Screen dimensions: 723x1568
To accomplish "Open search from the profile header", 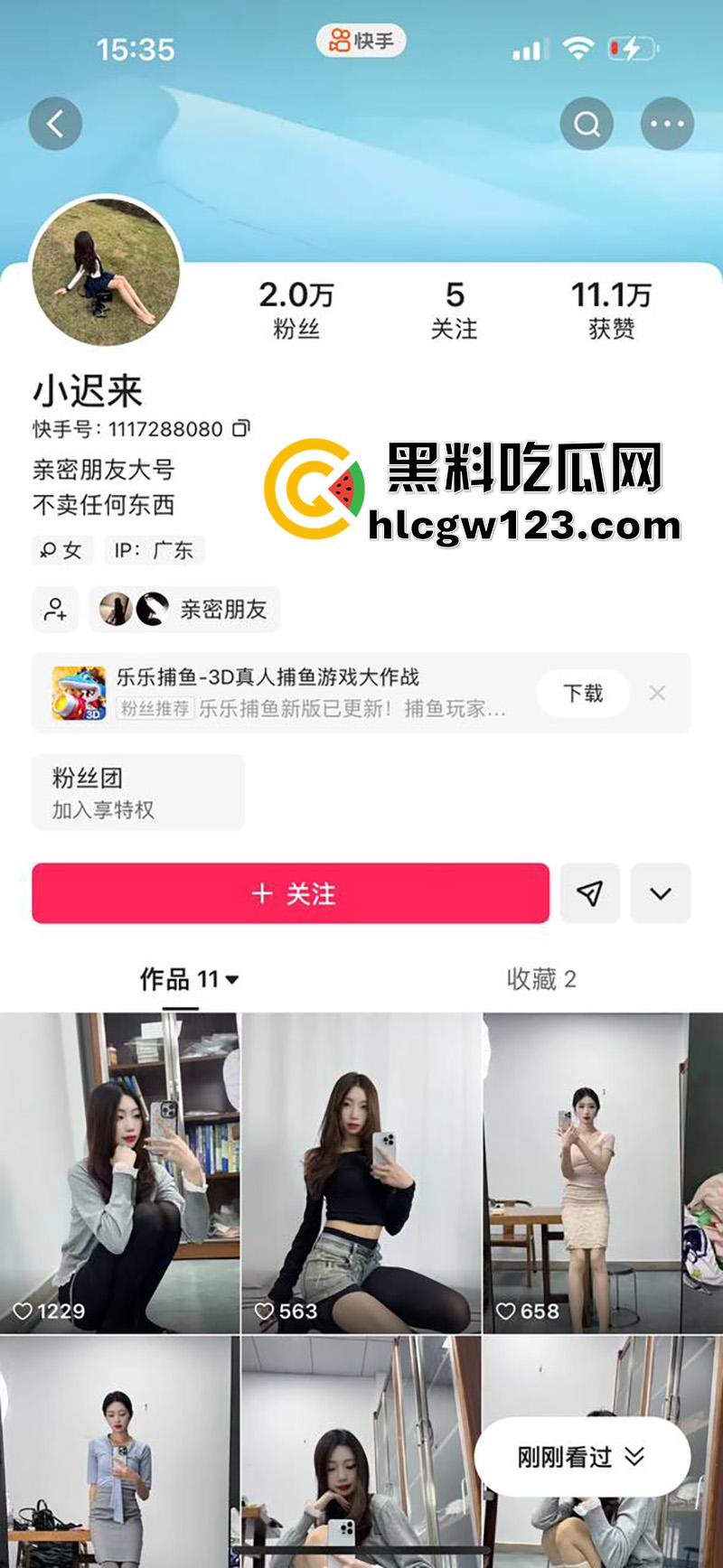I will (x=588, y=124).
